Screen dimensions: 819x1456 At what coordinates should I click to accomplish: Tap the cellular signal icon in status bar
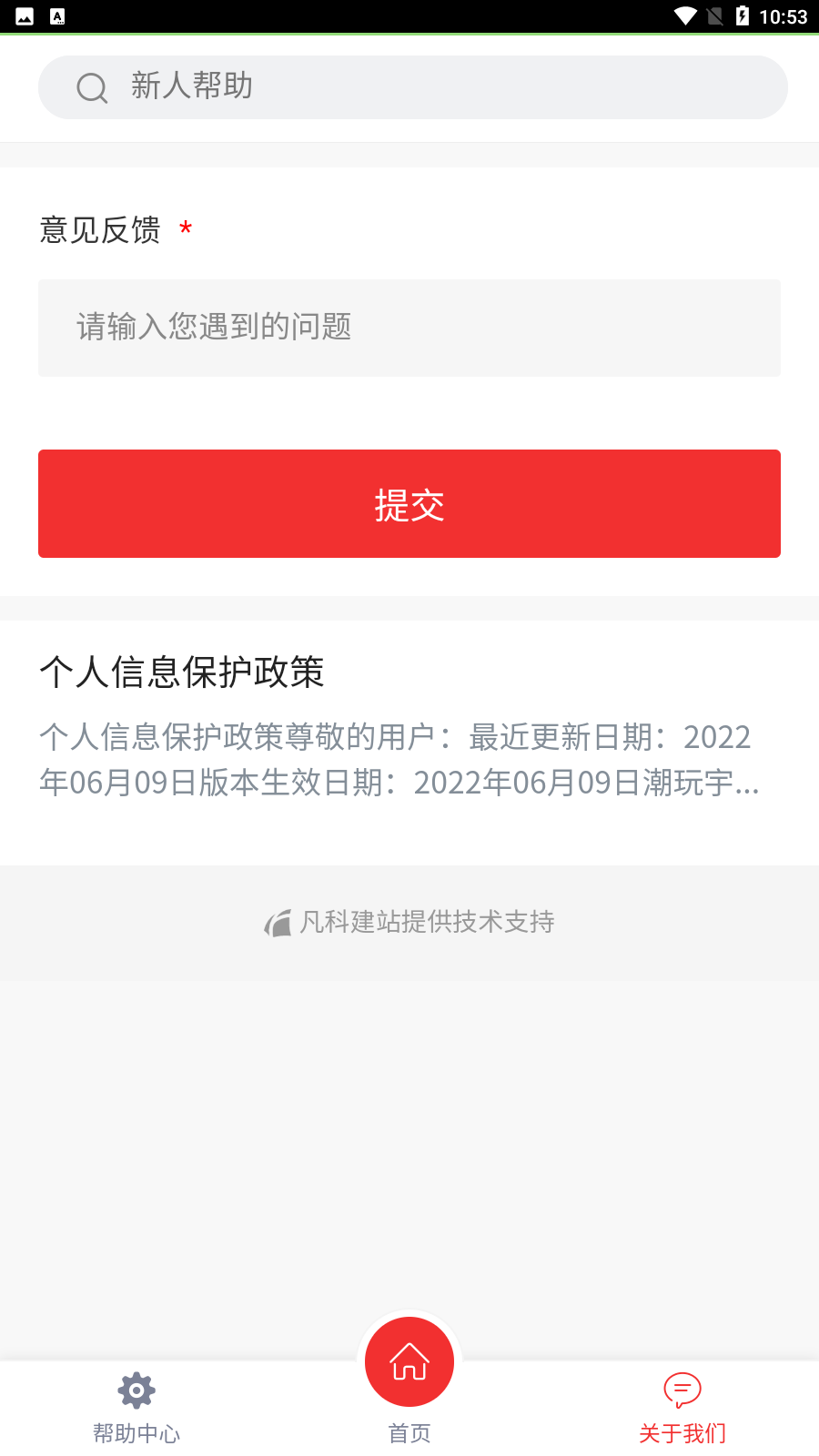click(x=713, y=15)
